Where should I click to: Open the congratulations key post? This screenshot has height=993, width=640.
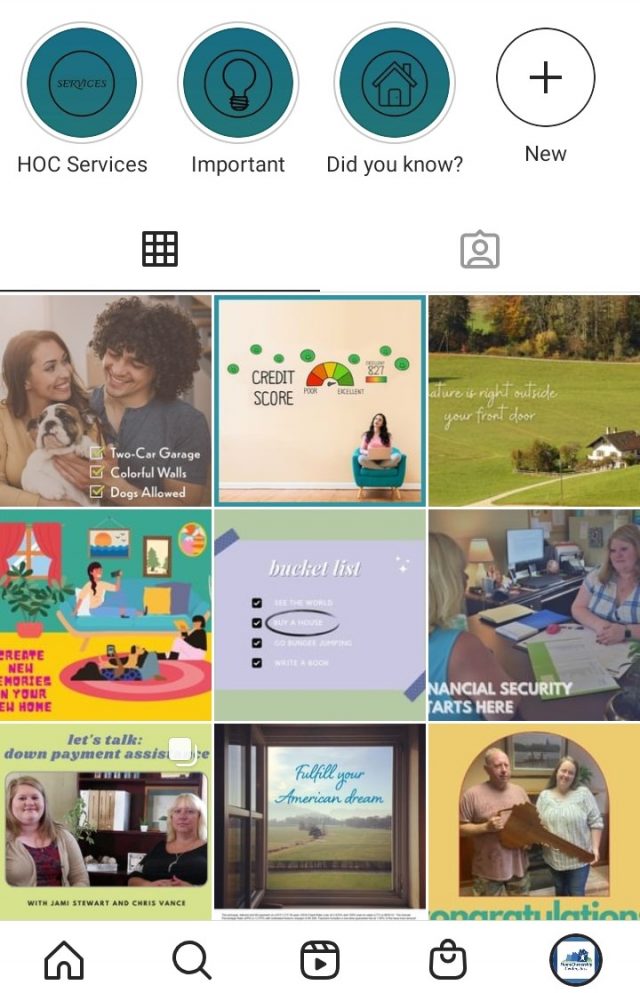point(534,820)
